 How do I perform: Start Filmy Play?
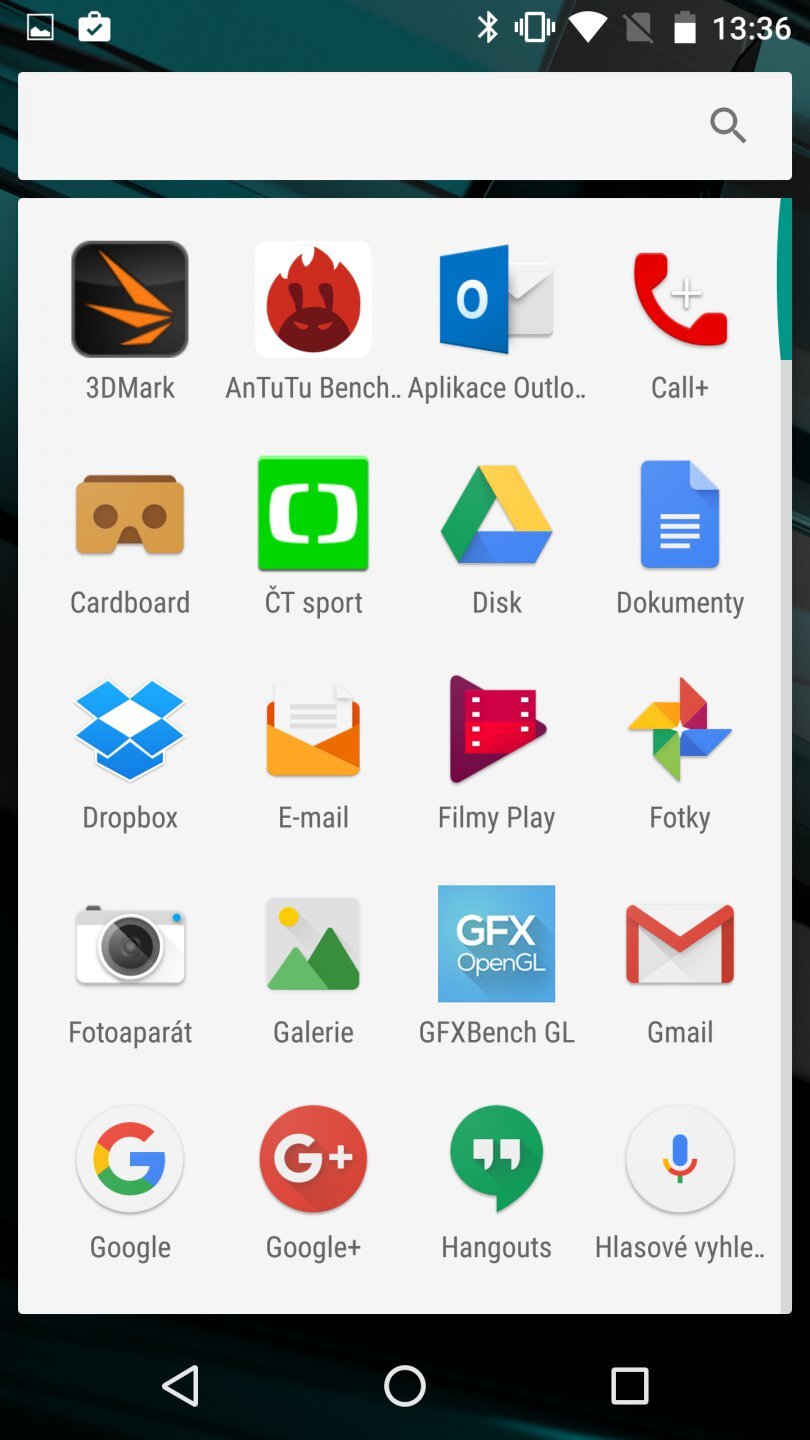pos(496,729)
